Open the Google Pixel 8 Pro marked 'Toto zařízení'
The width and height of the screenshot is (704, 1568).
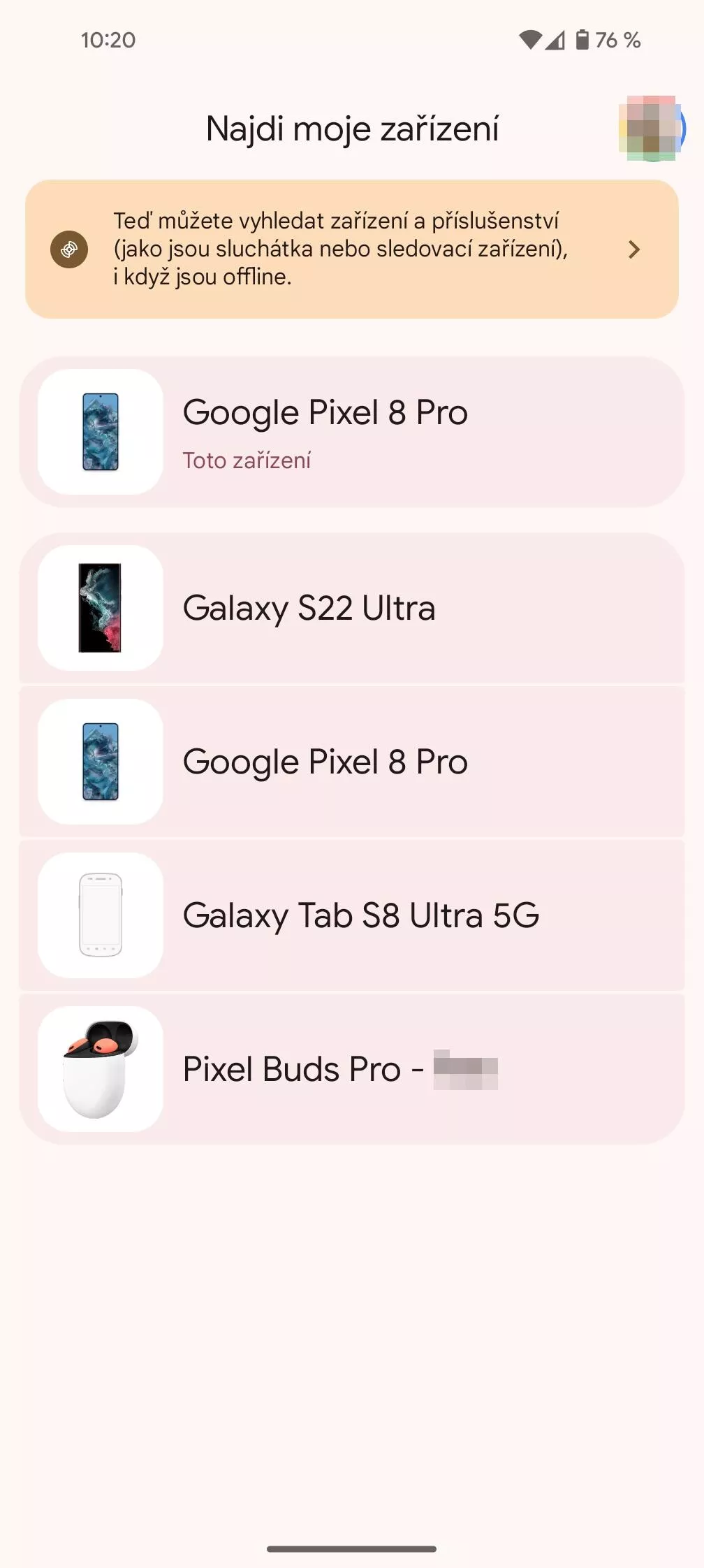[x=352, y=432]
